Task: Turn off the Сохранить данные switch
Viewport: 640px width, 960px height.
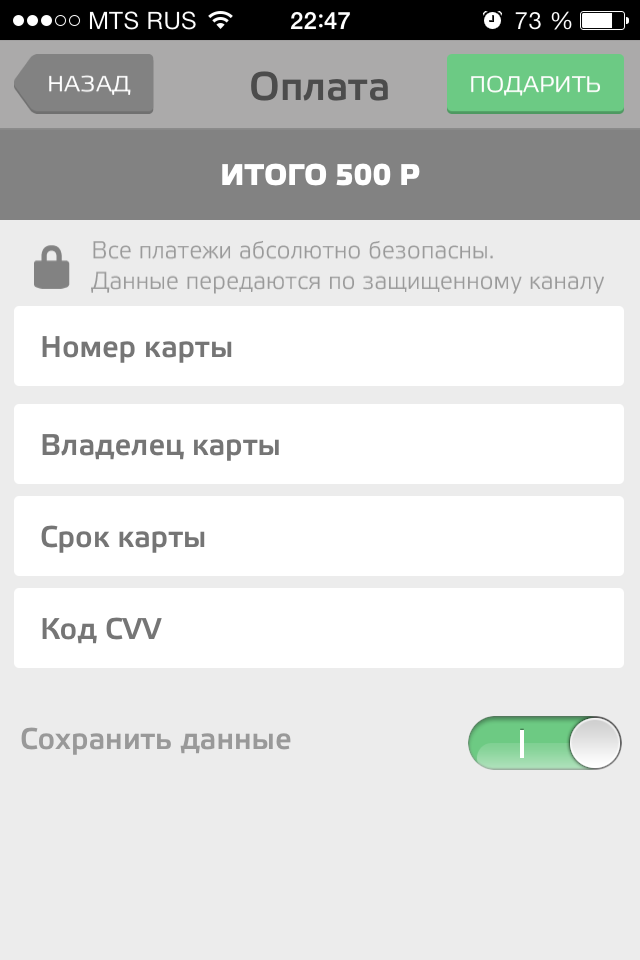Action: click(x=544, y=743)
